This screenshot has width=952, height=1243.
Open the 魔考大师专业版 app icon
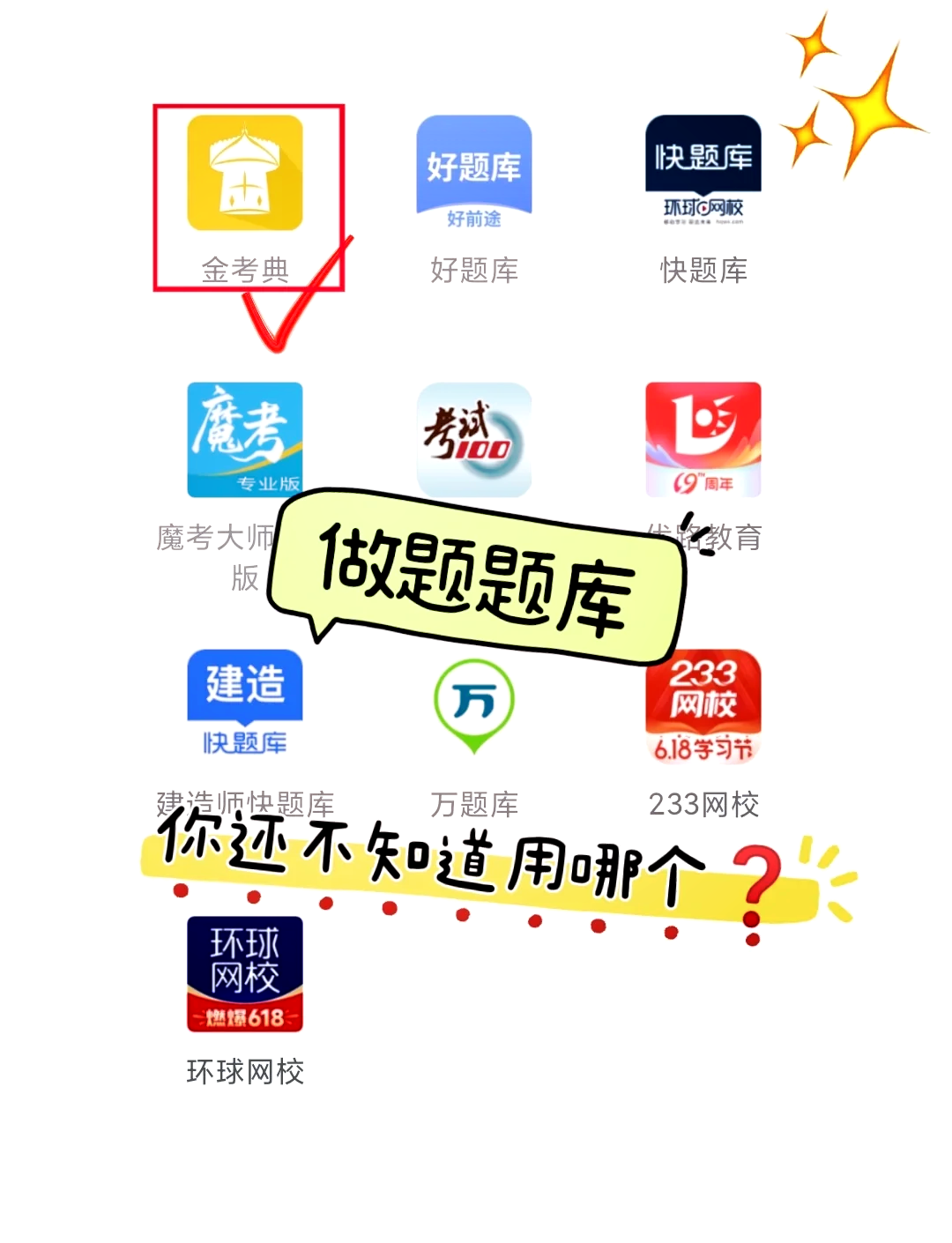coord(244,438)
